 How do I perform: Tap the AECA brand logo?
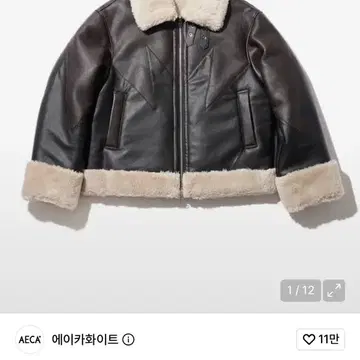[30, 340]
